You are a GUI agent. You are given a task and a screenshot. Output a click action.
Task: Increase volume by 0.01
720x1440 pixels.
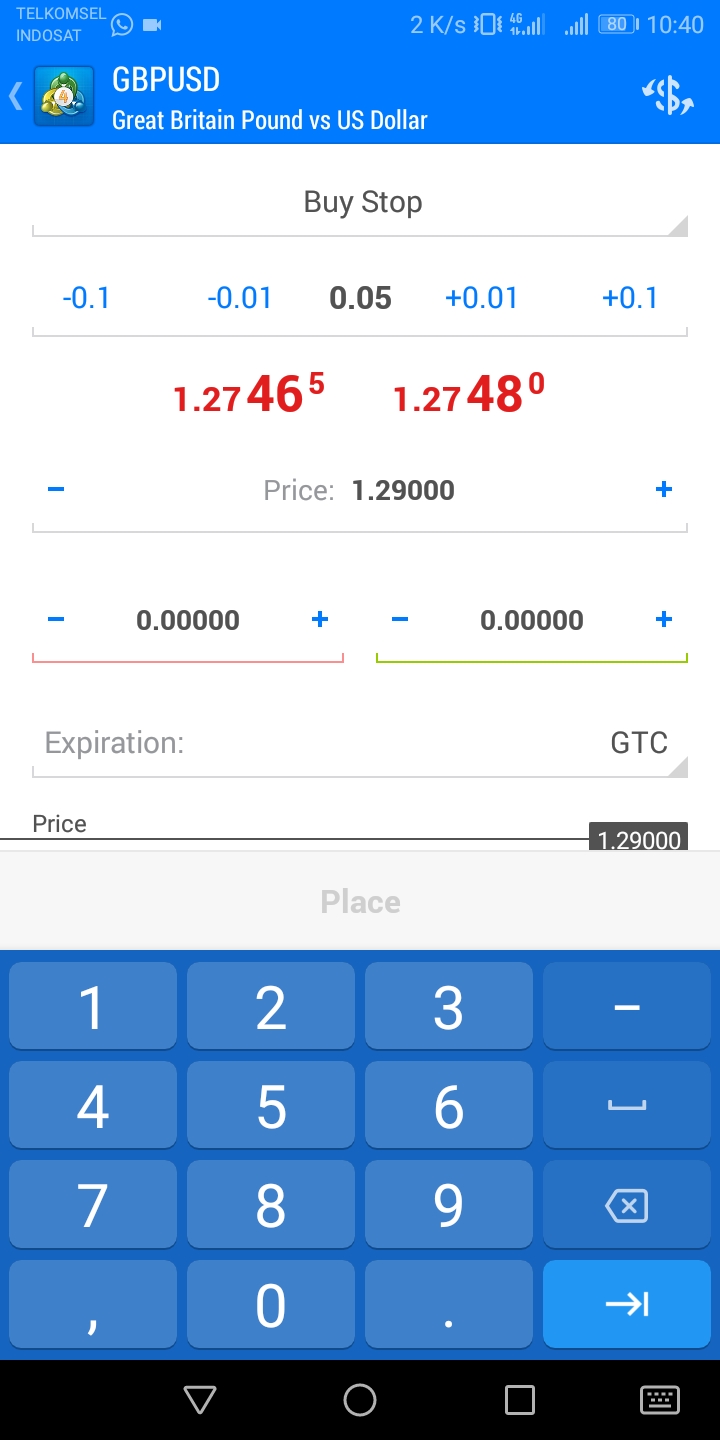click(x=481, y=298)
